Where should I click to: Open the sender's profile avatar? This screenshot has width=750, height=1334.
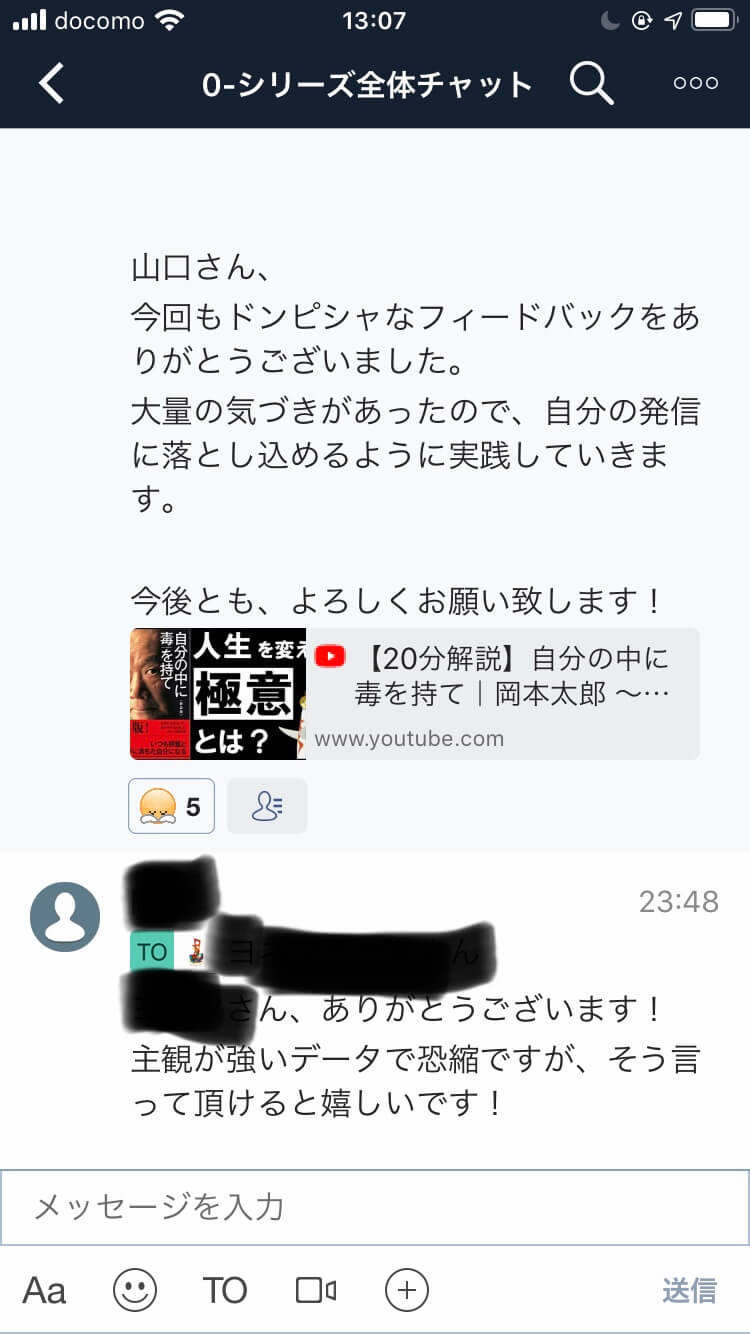[x=65, y=917]
